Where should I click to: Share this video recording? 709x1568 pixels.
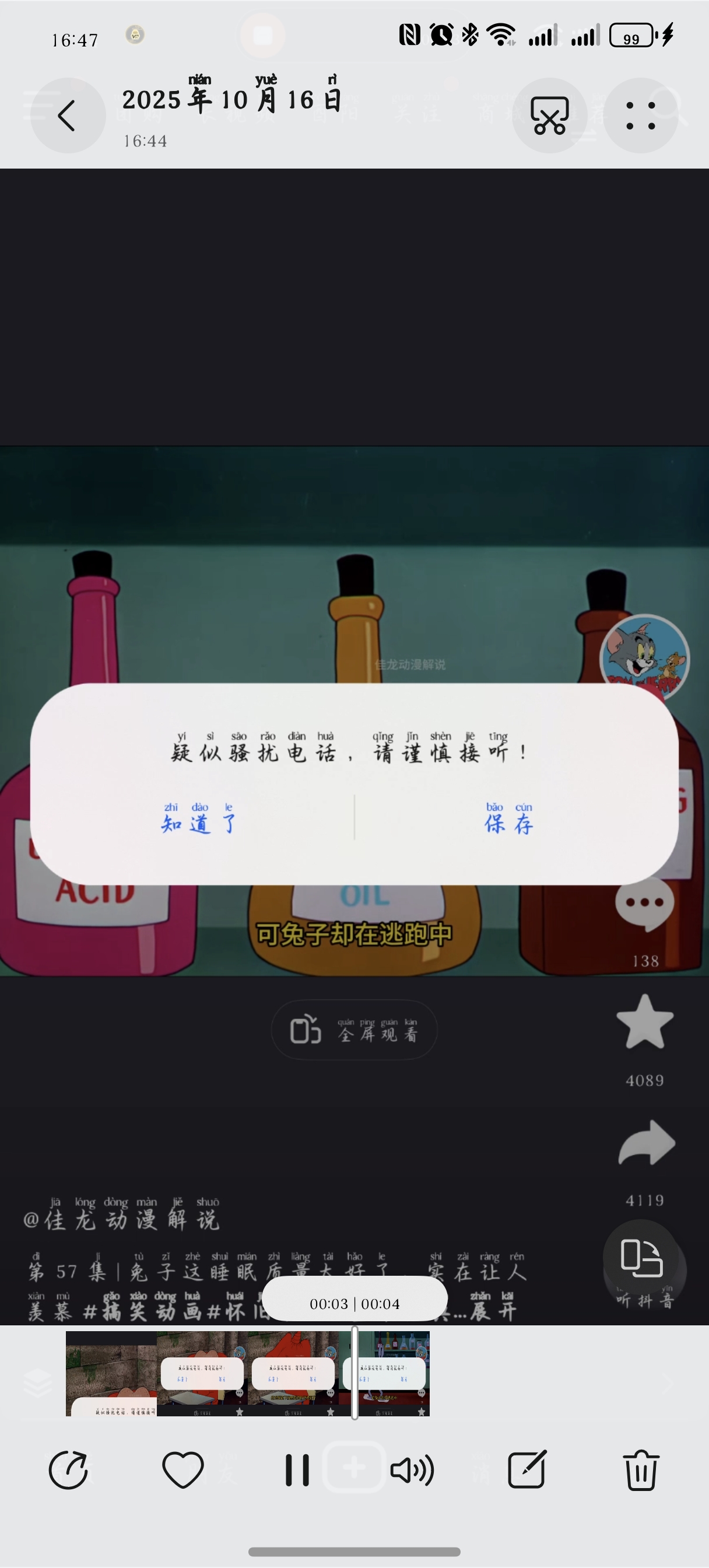click(68, 1470)
